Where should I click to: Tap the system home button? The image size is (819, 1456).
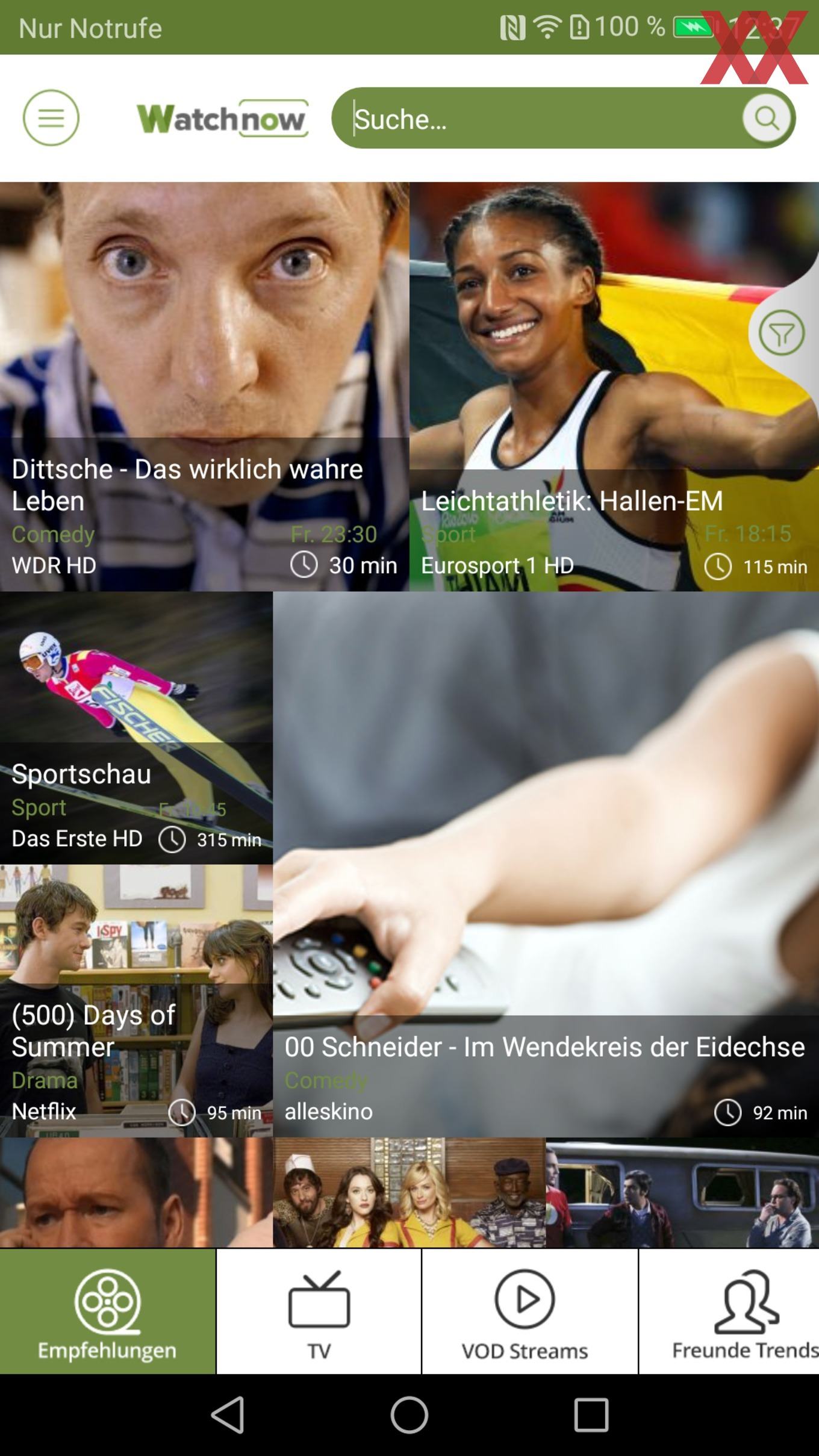pyautogui.click(x=409, y=1414)
